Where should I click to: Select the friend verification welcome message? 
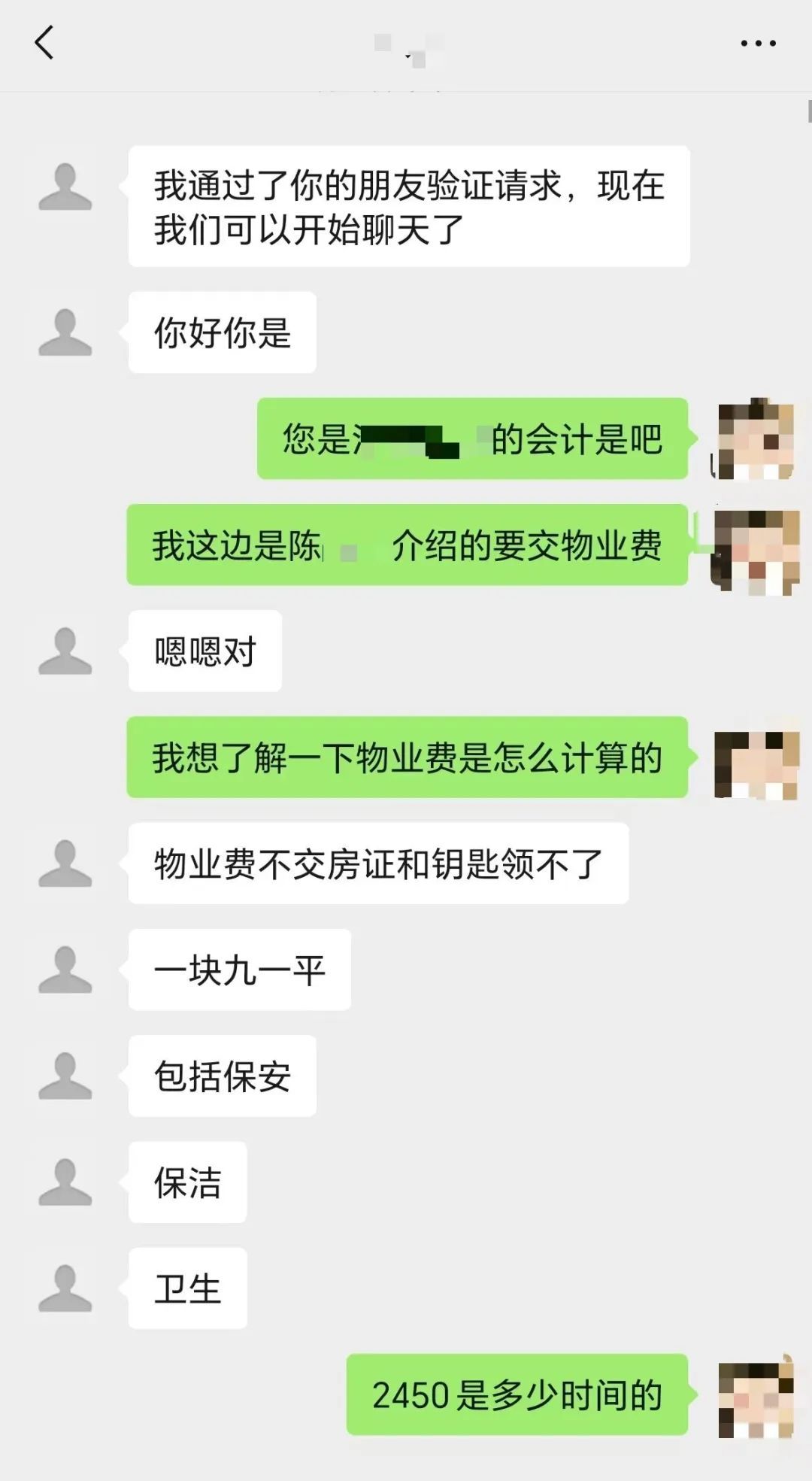tap(410, 209)
